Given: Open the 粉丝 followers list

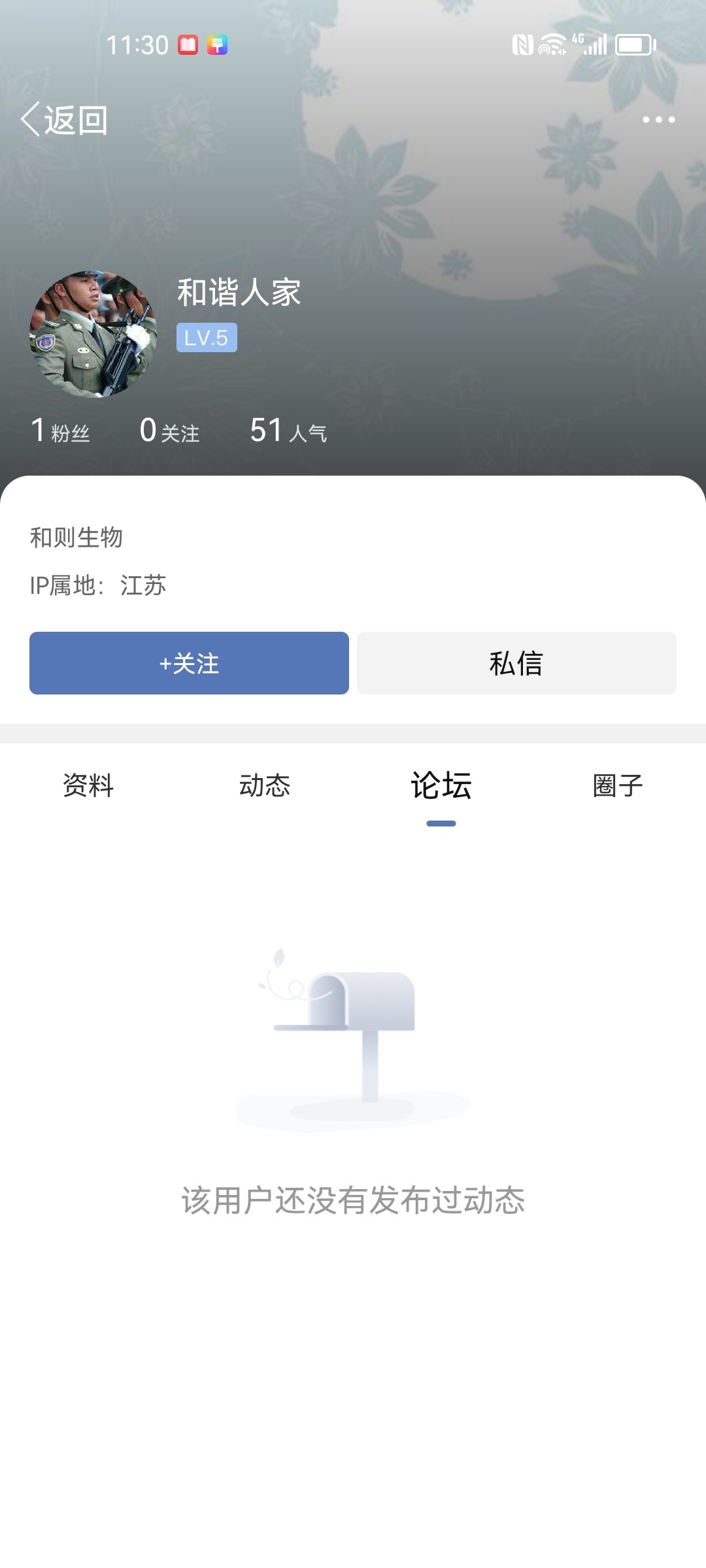Looking at the screenshot, I should tap(61, 431).
